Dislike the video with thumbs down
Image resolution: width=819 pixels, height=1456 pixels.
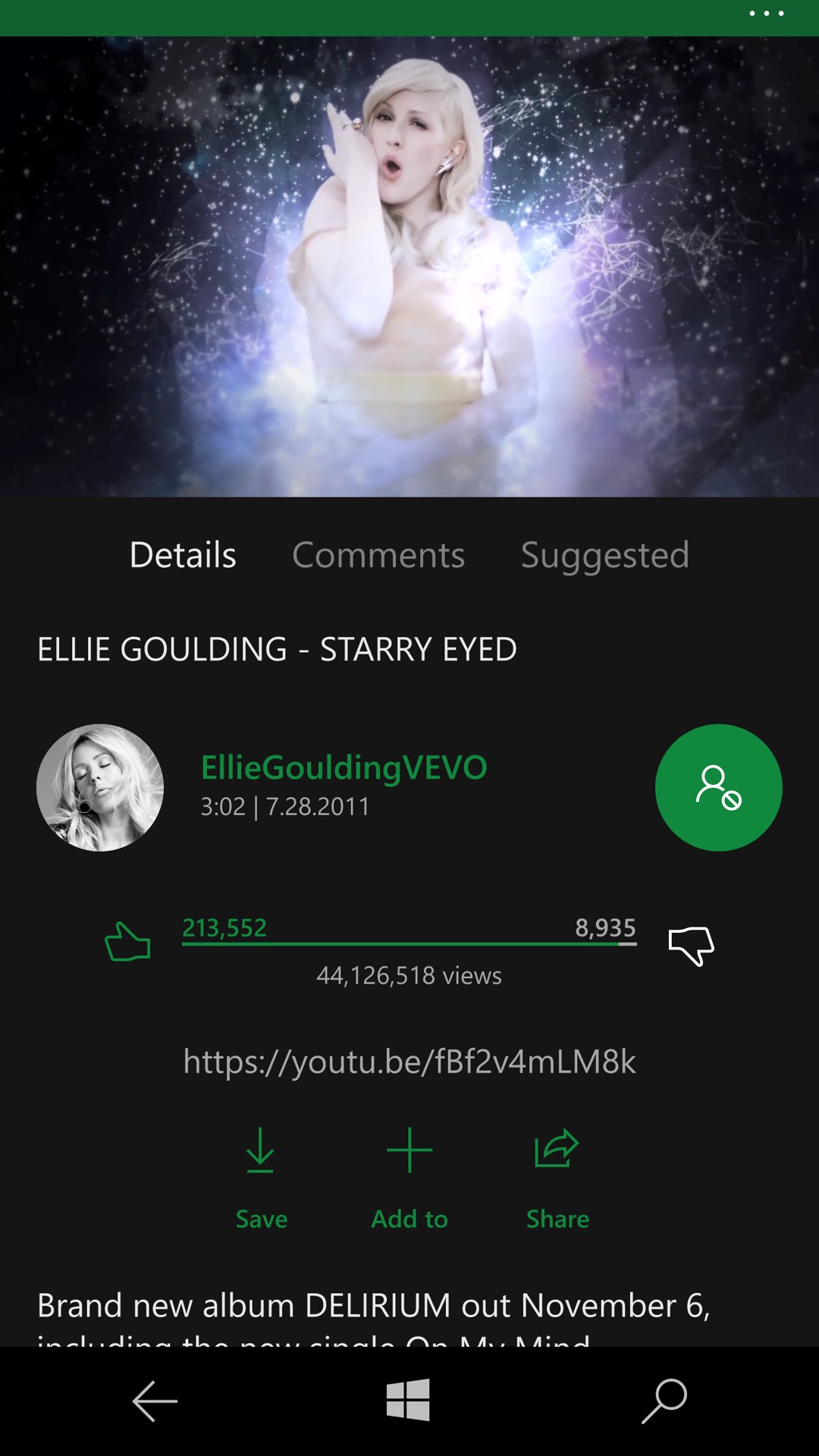(x=691, y=946)
